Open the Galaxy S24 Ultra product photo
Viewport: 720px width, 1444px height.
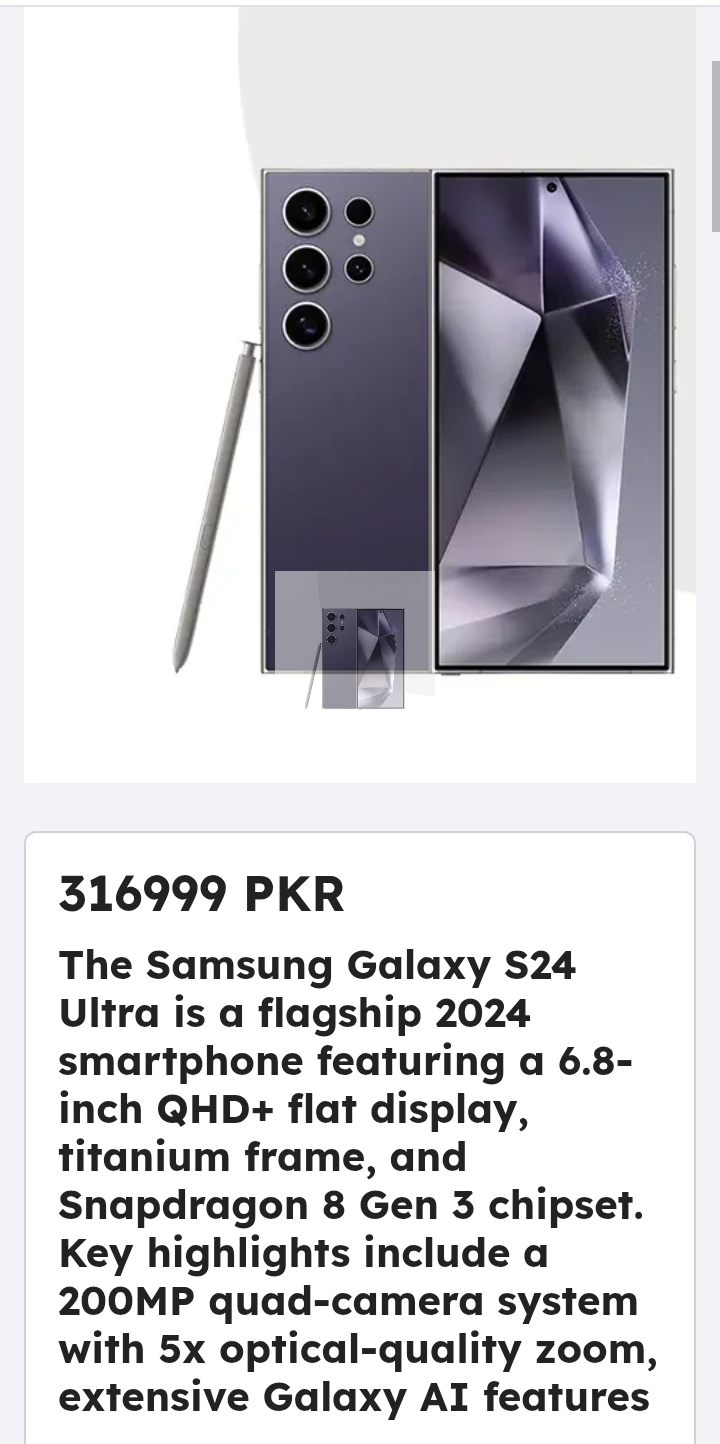click(360, 395)
